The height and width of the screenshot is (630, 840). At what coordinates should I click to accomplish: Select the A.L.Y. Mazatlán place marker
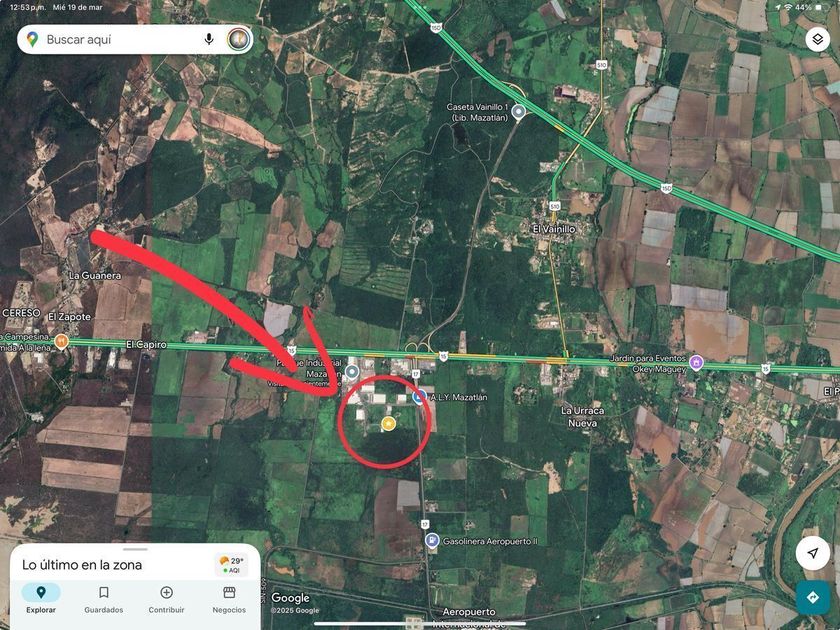tap(418, 397)
